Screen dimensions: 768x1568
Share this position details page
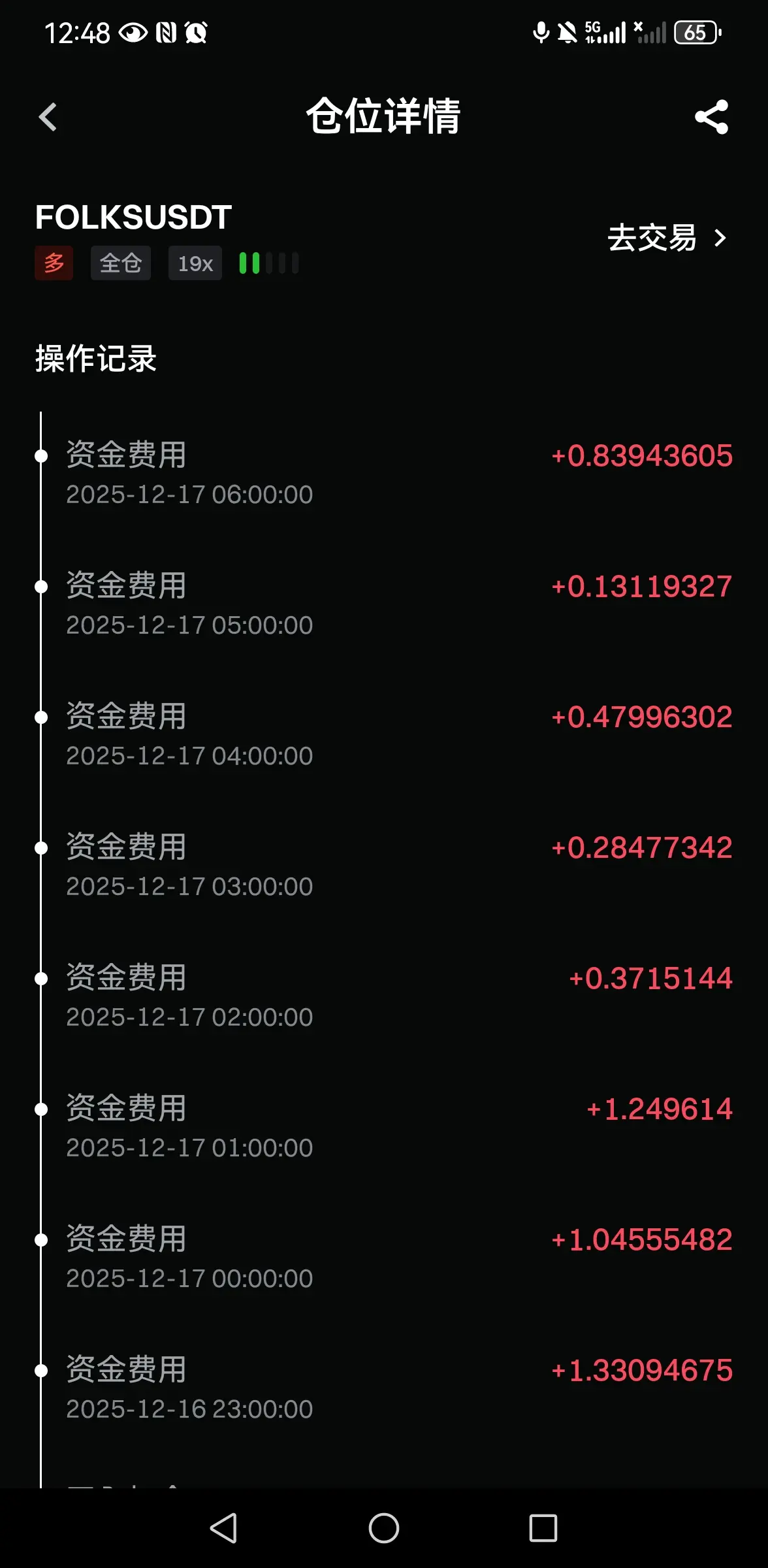pos(711,117)
